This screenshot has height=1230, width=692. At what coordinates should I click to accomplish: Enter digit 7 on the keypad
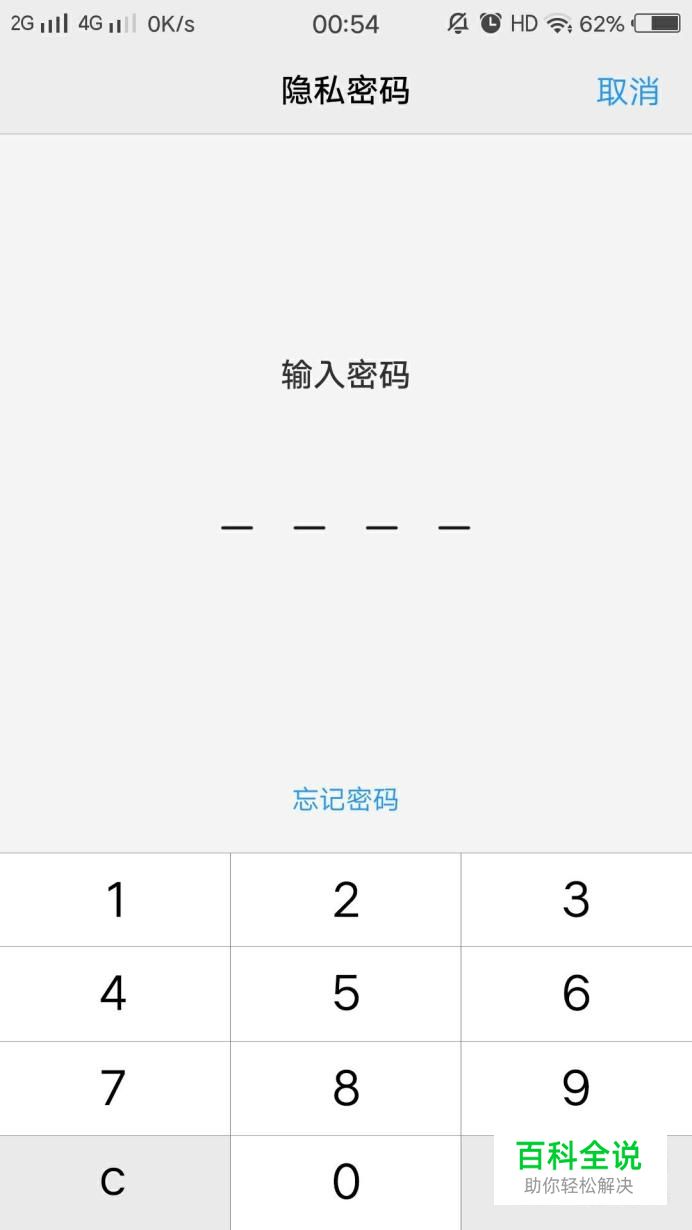pyautogui.click(x=115, y=1088)
